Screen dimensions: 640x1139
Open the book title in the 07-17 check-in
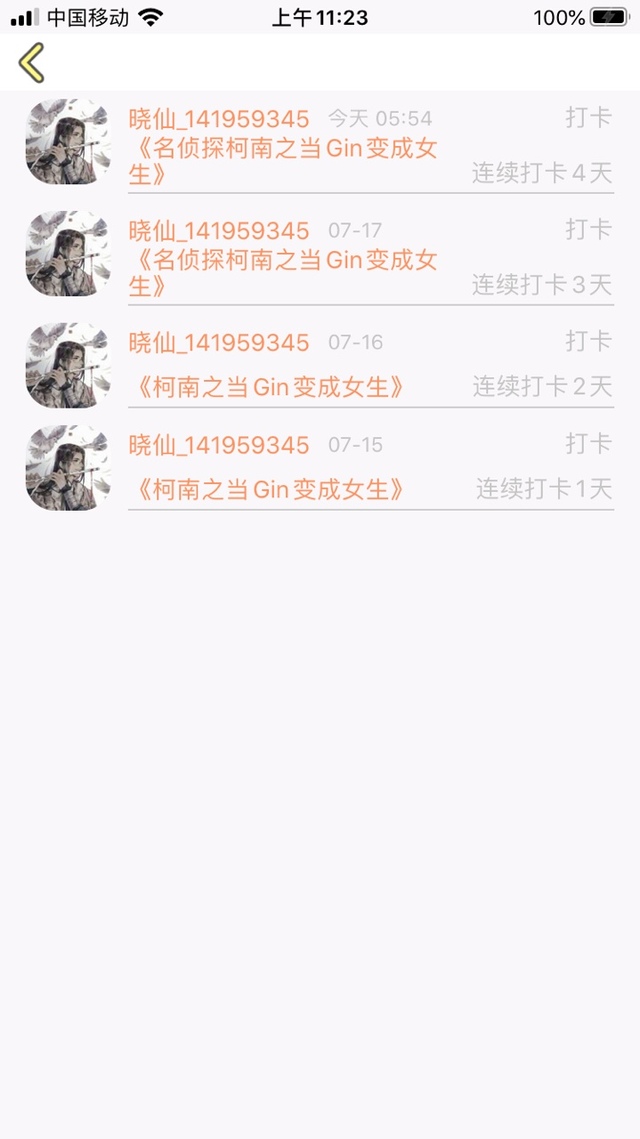pyautogui.click(x=283, y=273)
